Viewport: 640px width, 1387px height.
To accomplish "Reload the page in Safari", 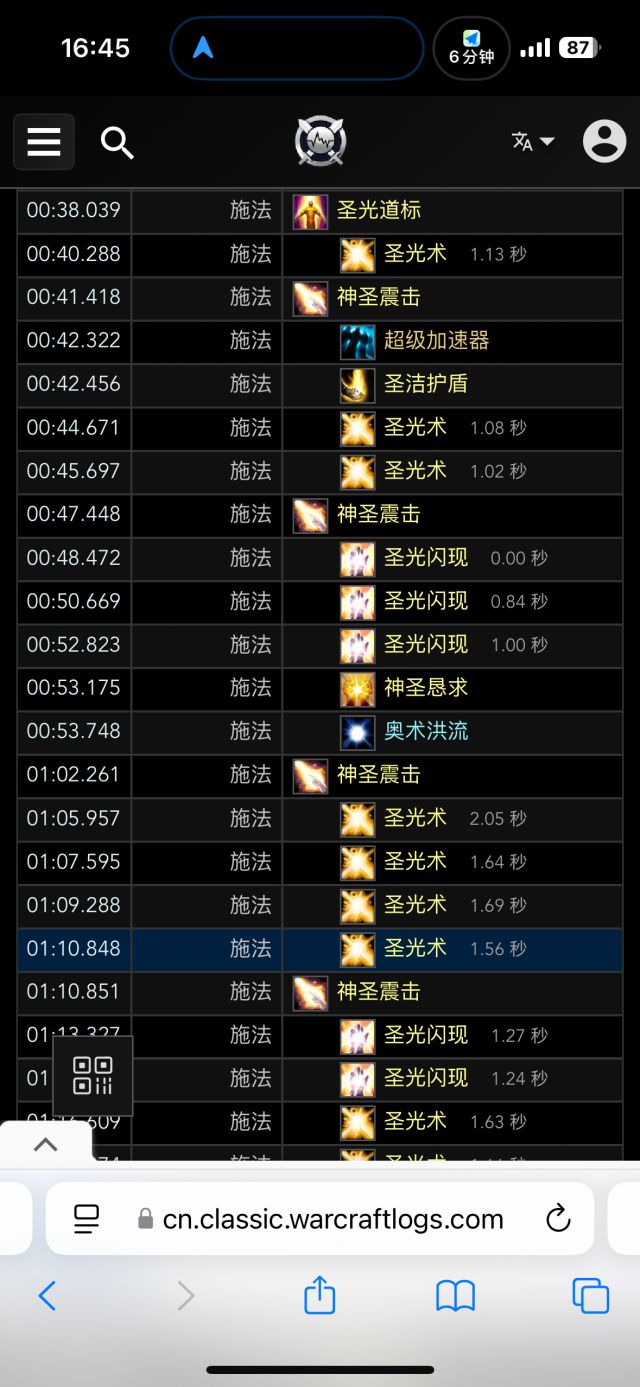I will click(558, 1218).
